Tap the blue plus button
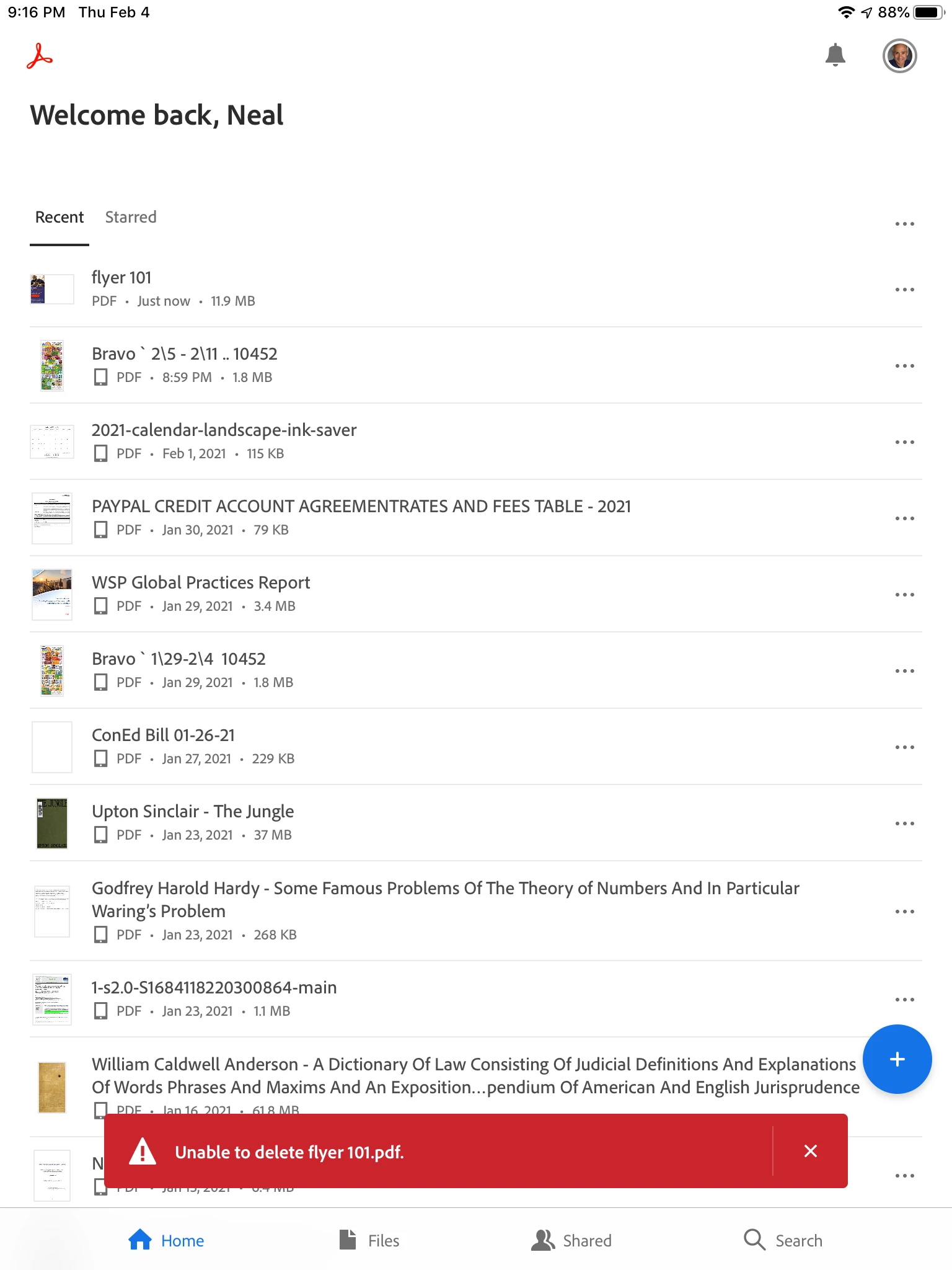Image resolution: width=952 pixels, height=1270 pixels. [x=897, y=1059]
